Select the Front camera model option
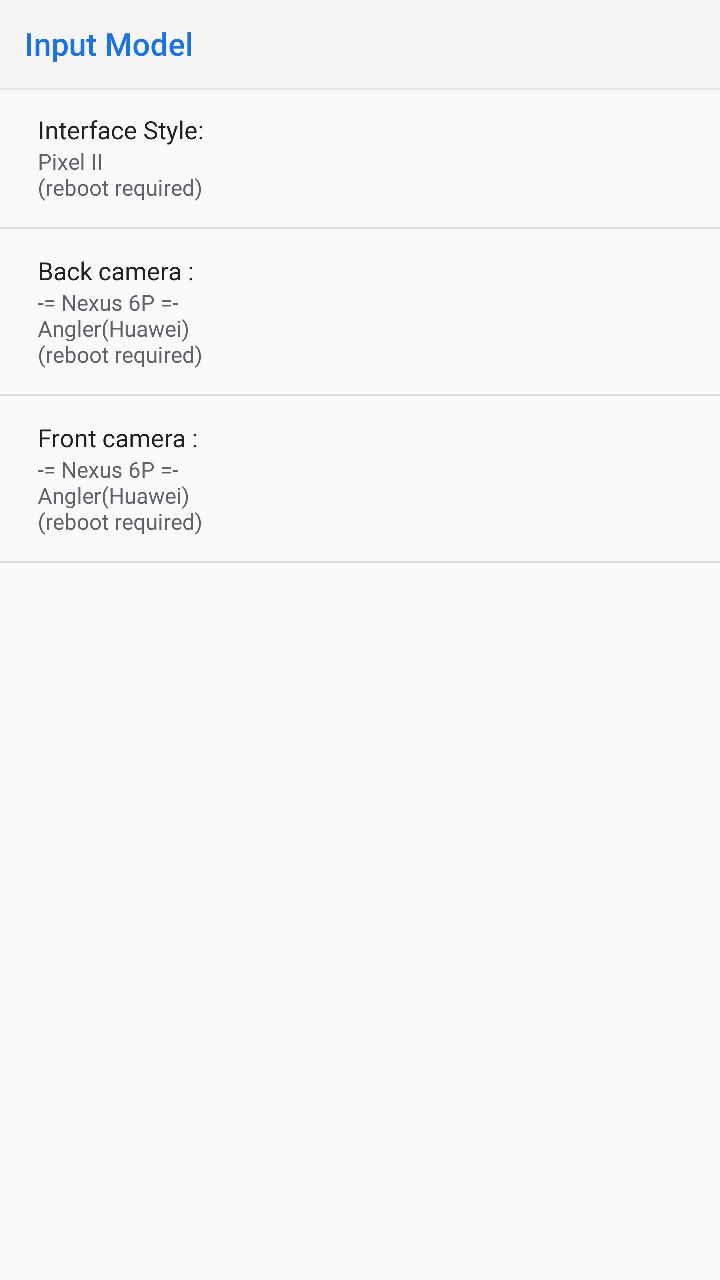The height and width of the screenshot is (1280, 720). tap(360, 479)
